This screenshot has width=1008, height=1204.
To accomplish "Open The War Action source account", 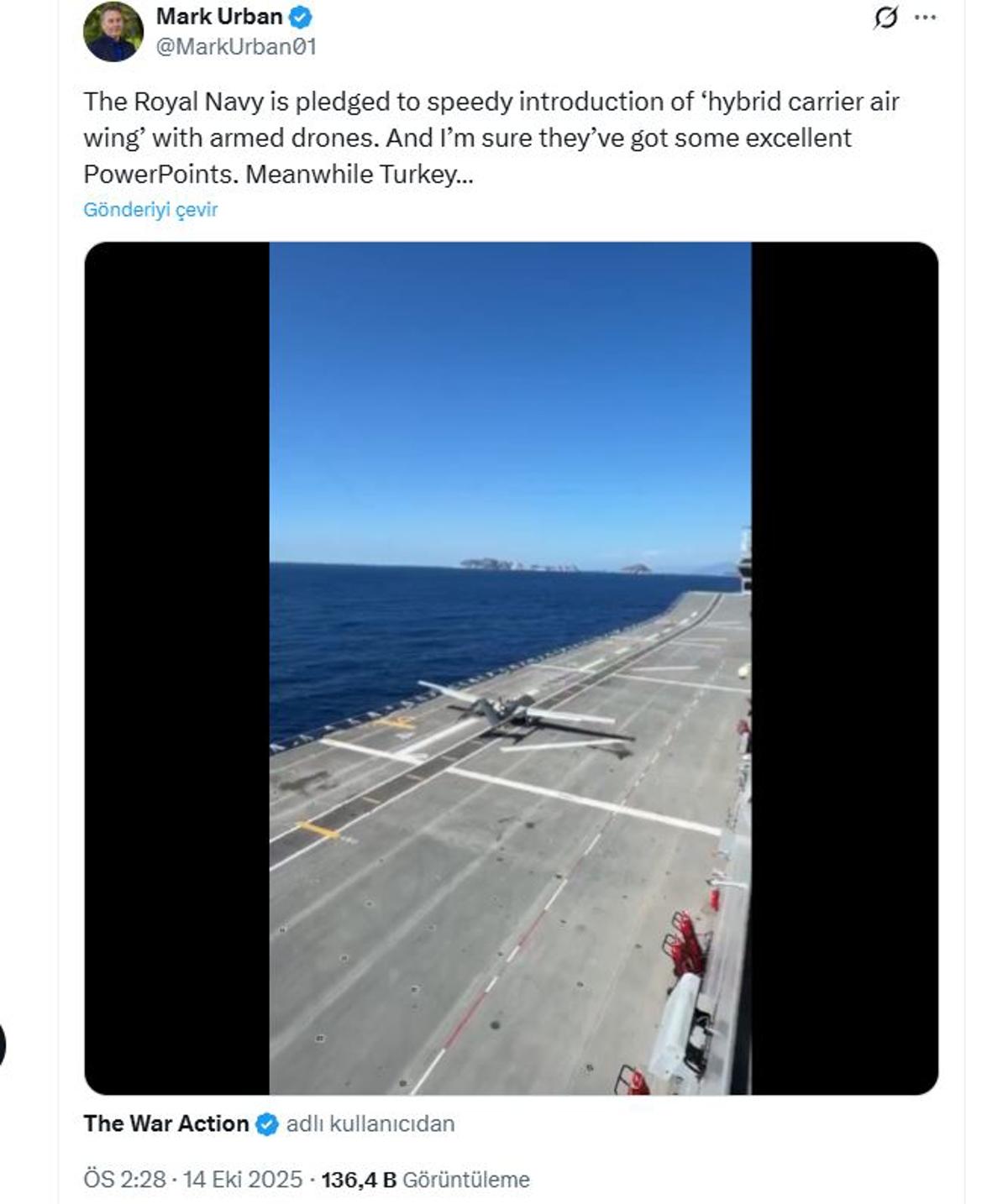I will [166, 1123].
